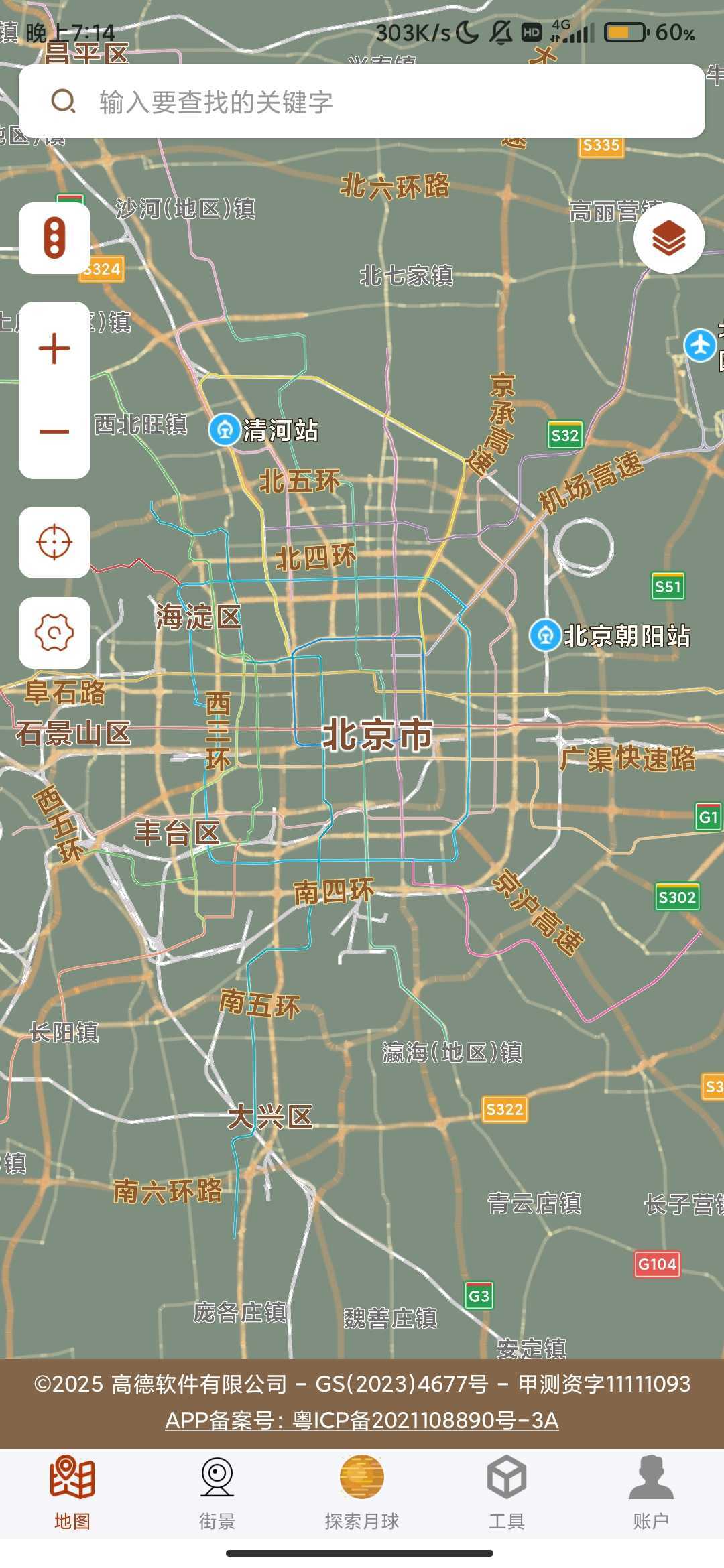Viewport: 724px width, 1568px height.
Task: Zoom out with the minus button
Action: click(55, 432)
